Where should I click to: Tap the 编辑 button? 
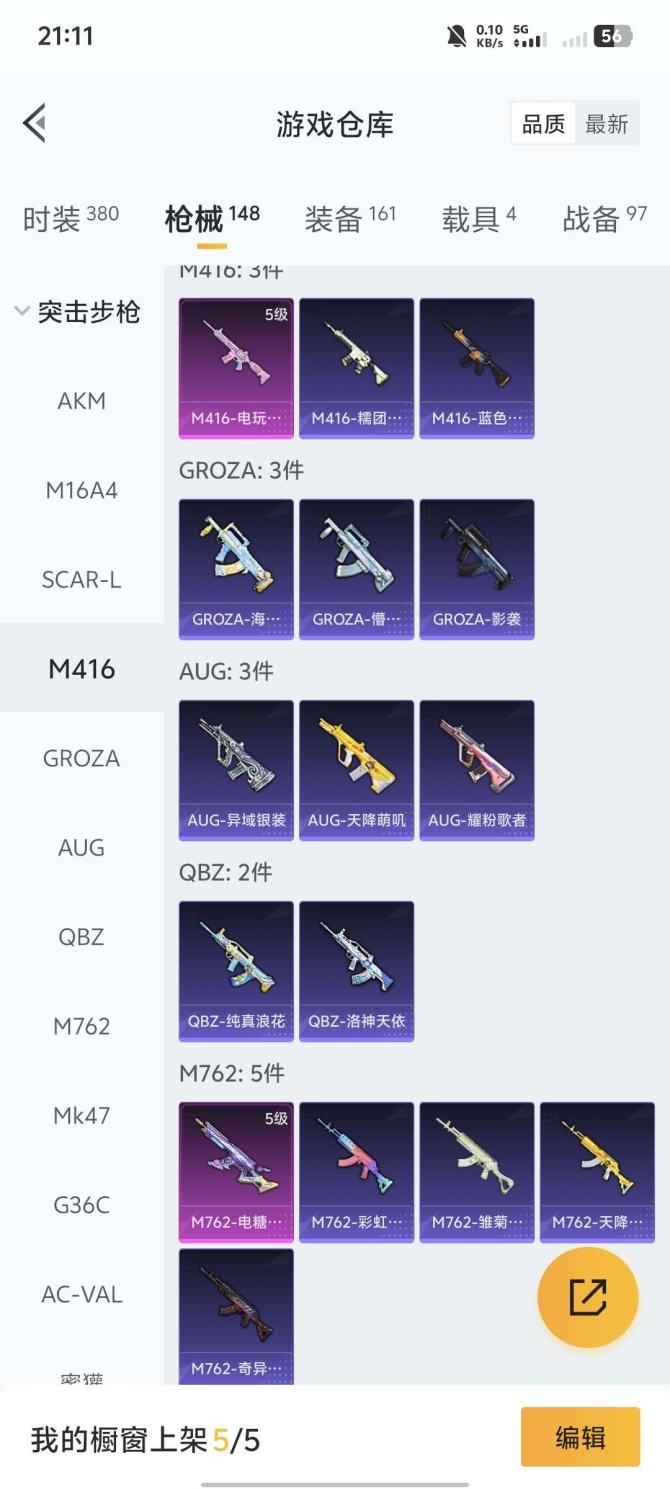coord(580,1437)
